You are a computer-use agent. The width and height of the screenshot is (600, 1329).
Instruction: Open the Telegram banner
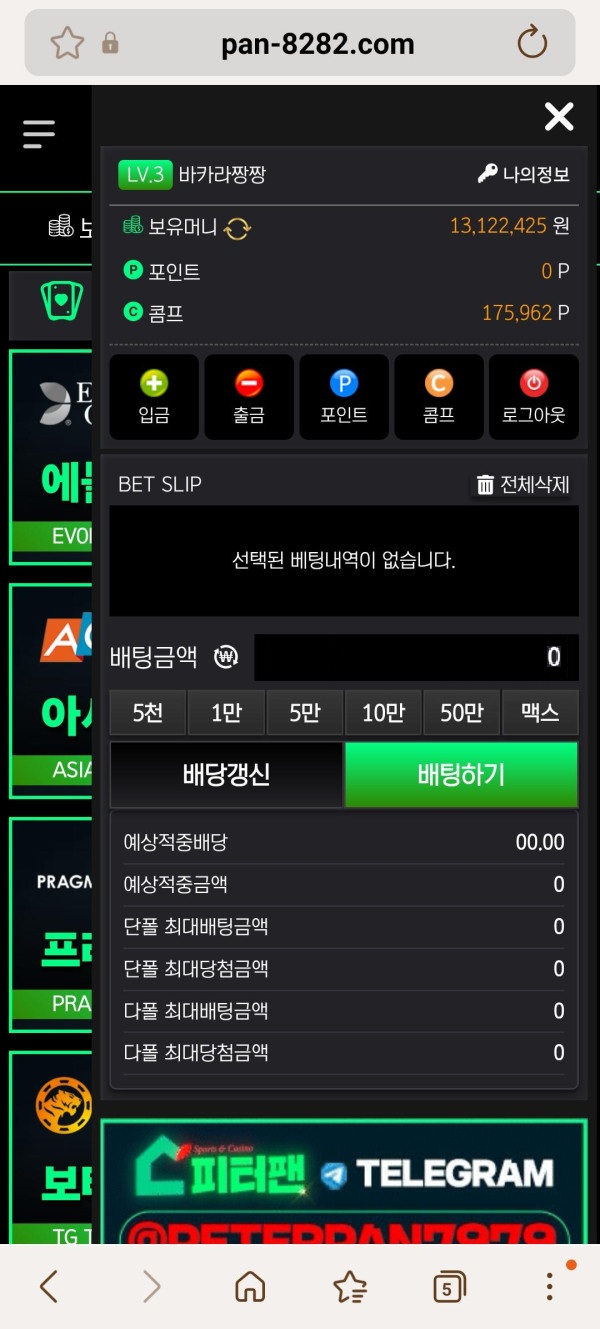click(344, 1182)
